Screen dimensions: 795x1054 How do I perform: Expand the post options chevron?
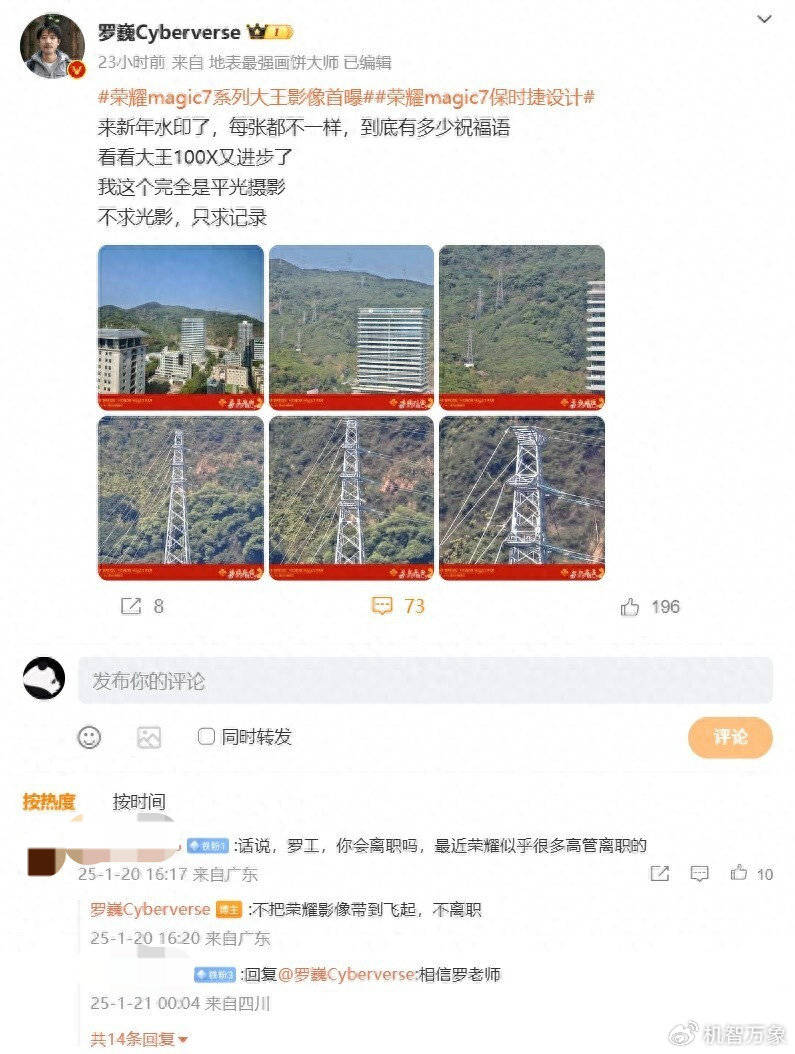tap(764, 19)
